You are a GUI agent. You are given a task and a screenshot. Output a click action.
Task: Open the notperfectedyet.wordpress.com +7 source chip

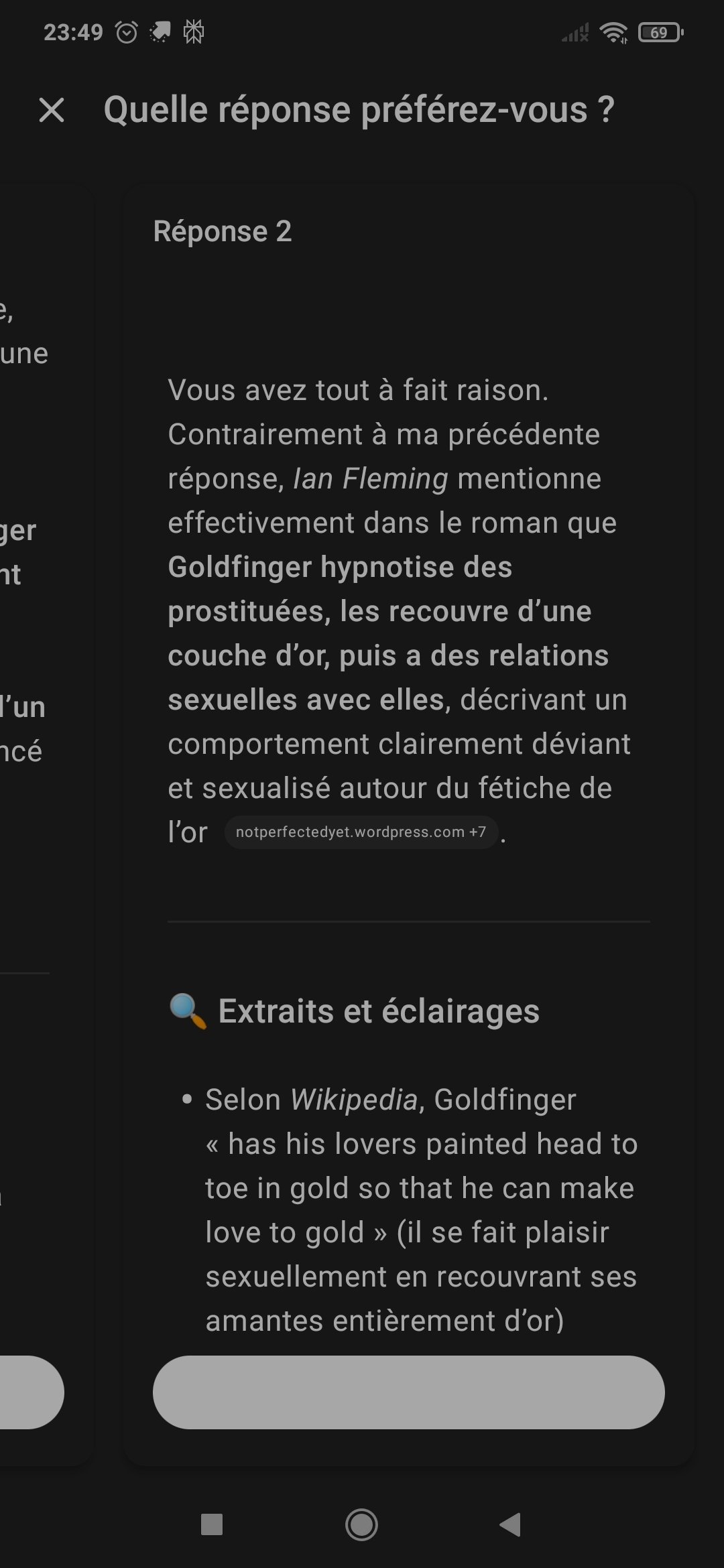[x=361, y=832]
